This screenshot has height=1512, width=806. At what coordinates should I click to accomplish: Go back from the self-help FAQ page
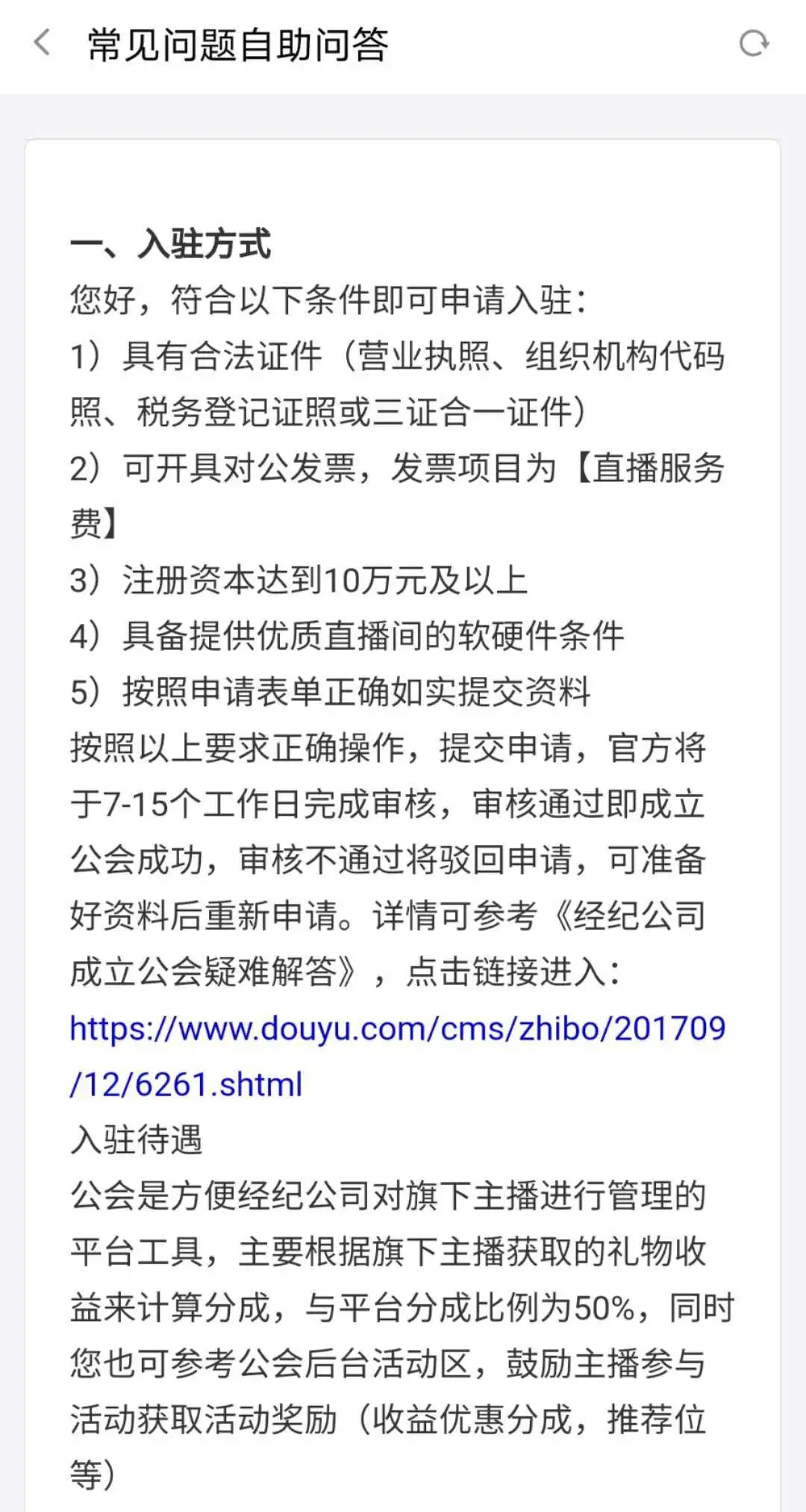[x=43, y=43]
